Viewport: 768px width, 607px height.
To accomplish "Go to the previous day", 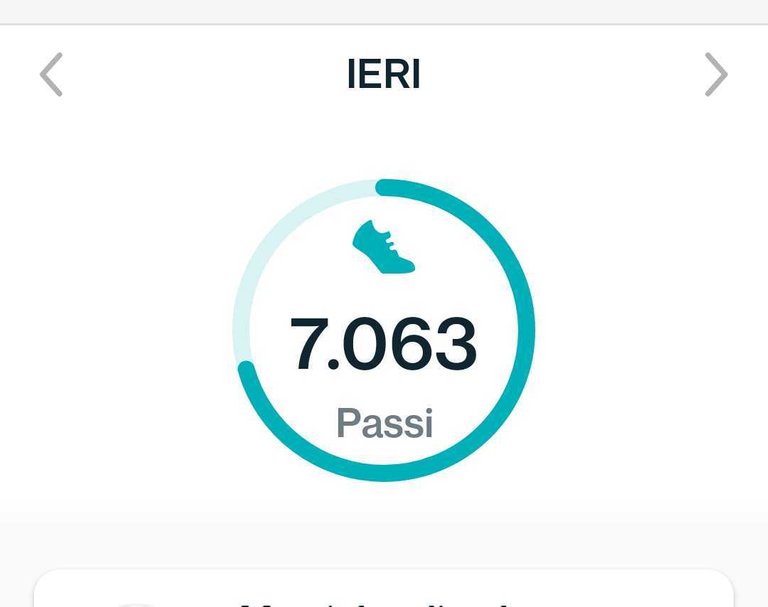I will 51,75.
